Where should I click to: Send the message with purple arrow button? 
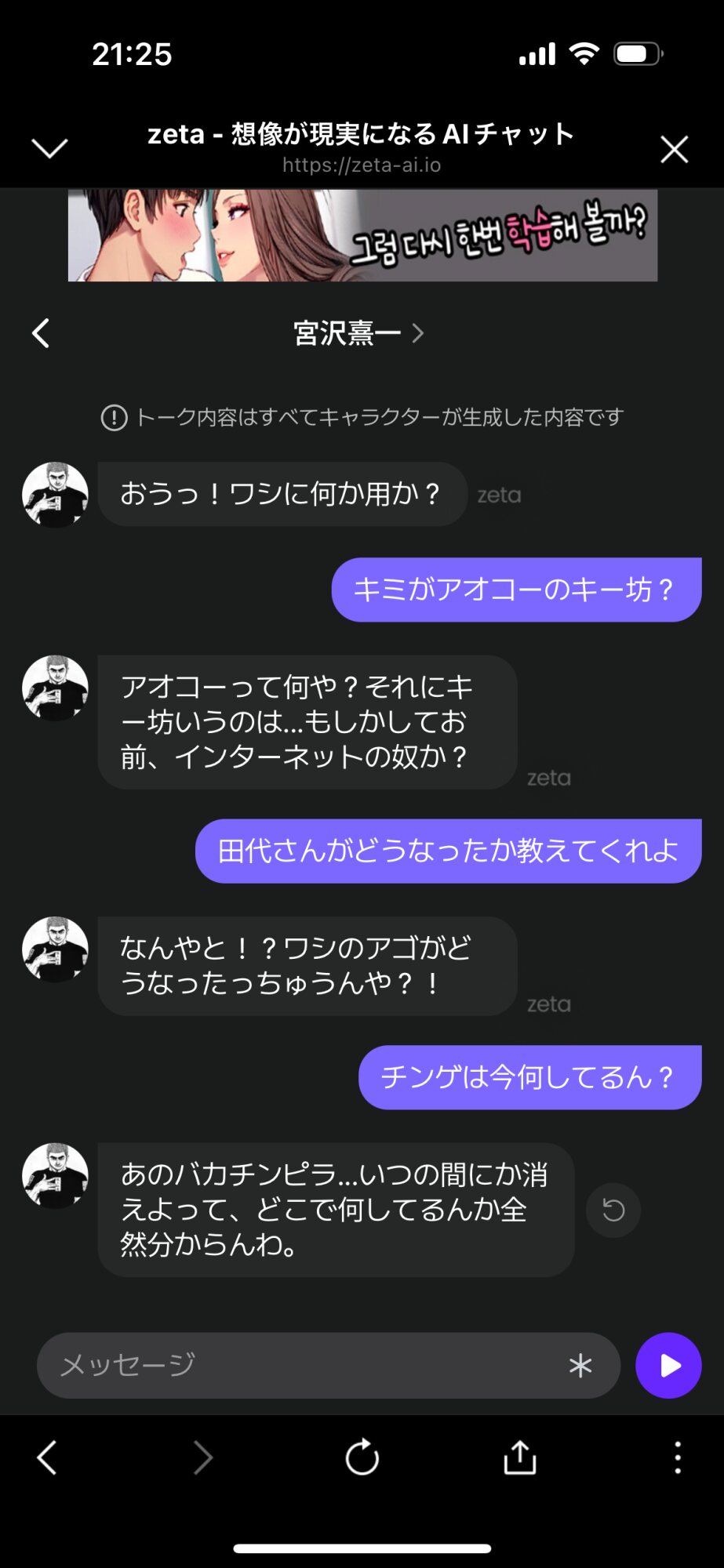pos(668,1366)
